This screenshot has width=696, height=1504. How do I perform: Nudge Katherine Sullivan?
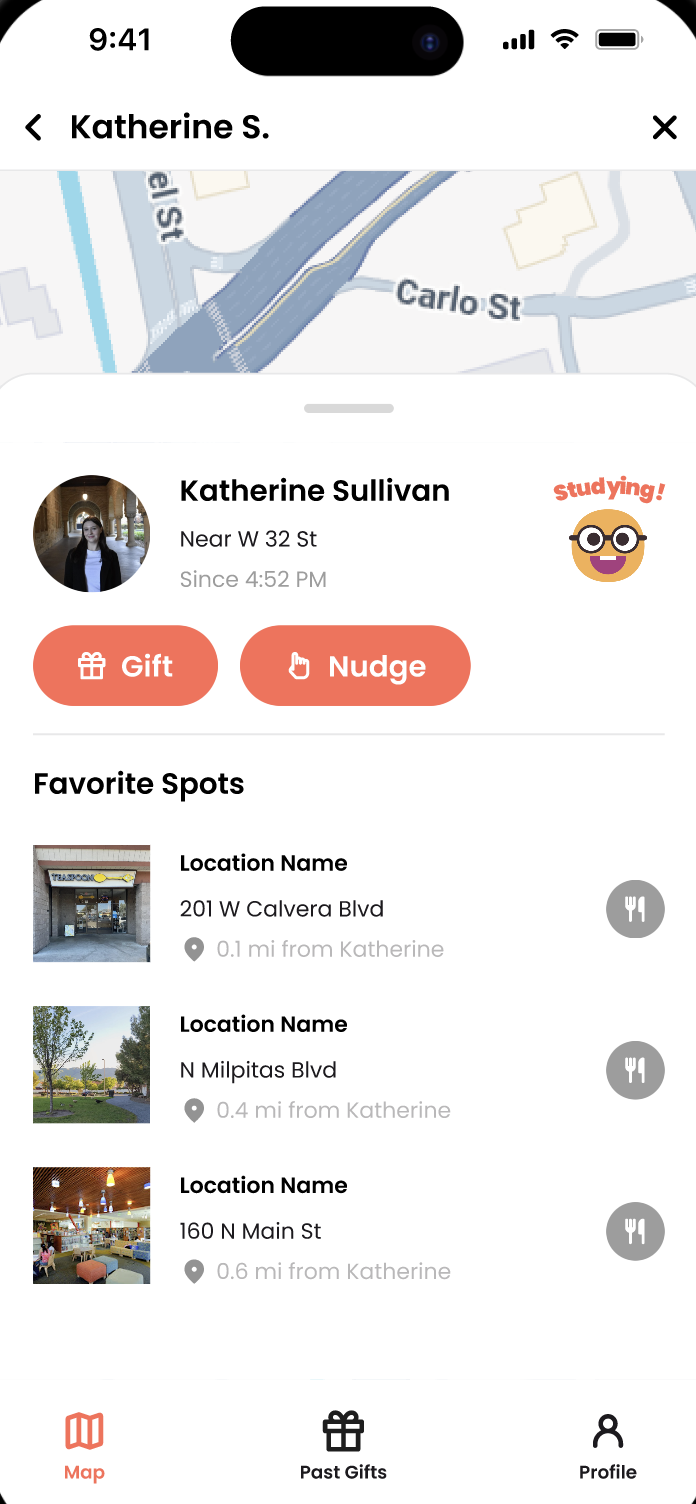[355, 666]
